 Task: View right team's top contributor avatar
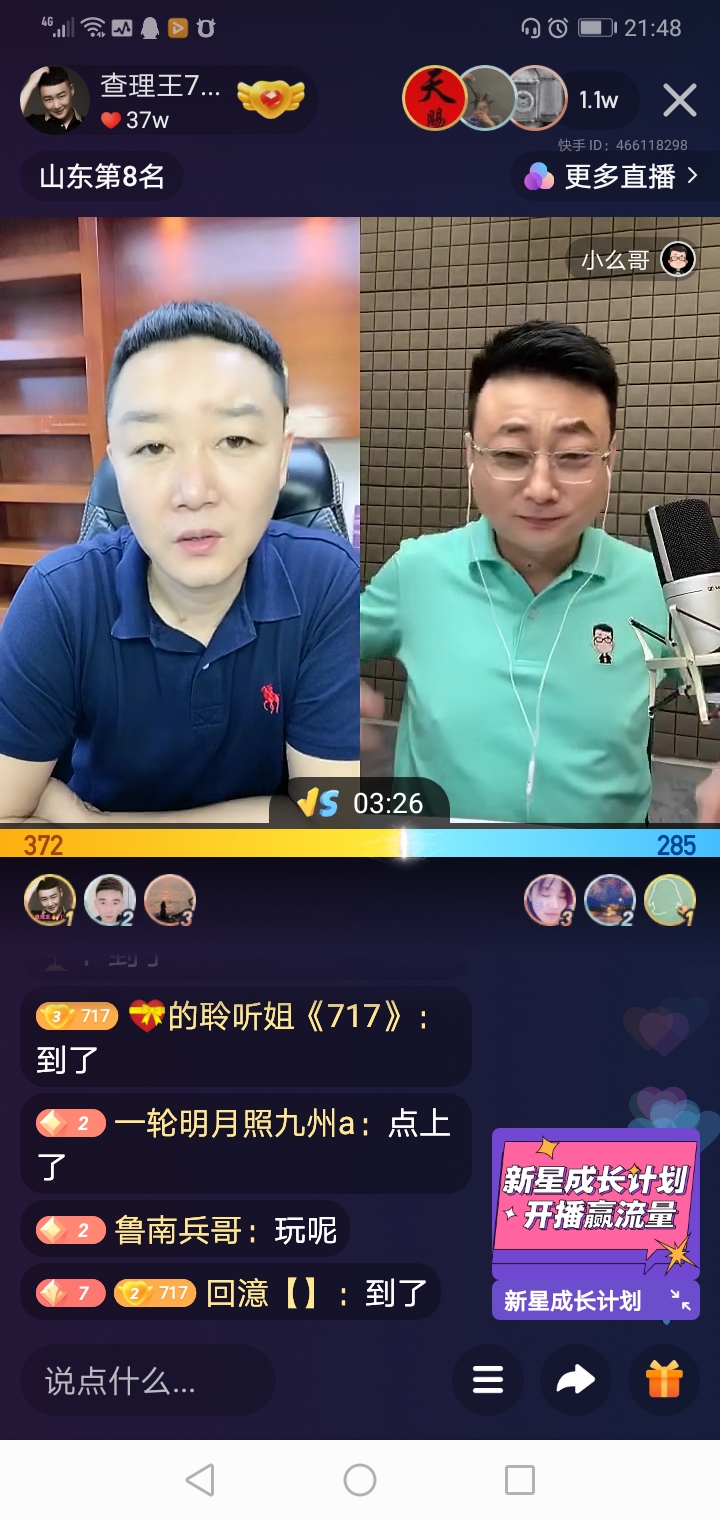(669, 900)
